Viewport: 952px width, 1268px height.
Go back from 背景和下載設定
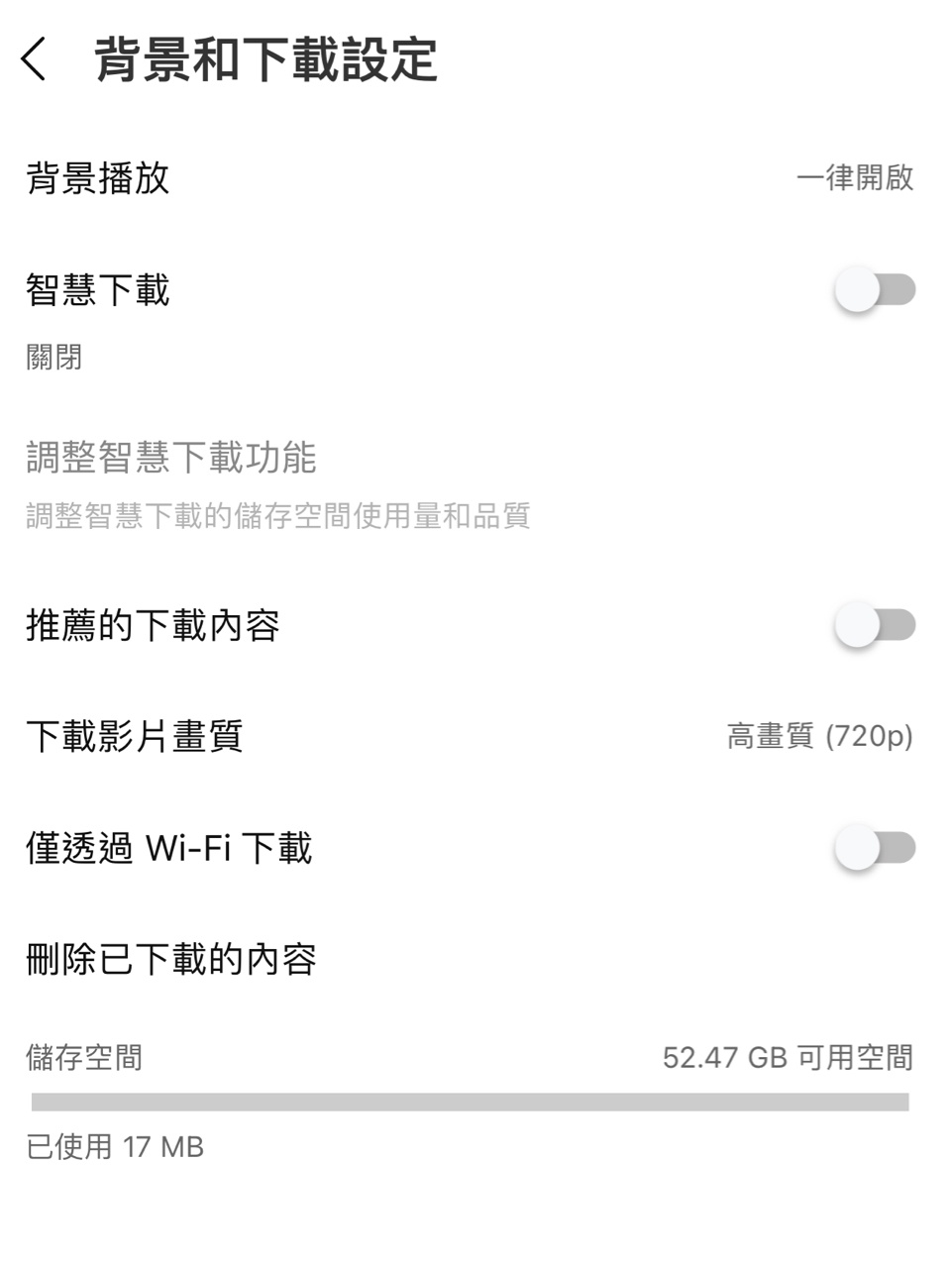click(35, 59)
